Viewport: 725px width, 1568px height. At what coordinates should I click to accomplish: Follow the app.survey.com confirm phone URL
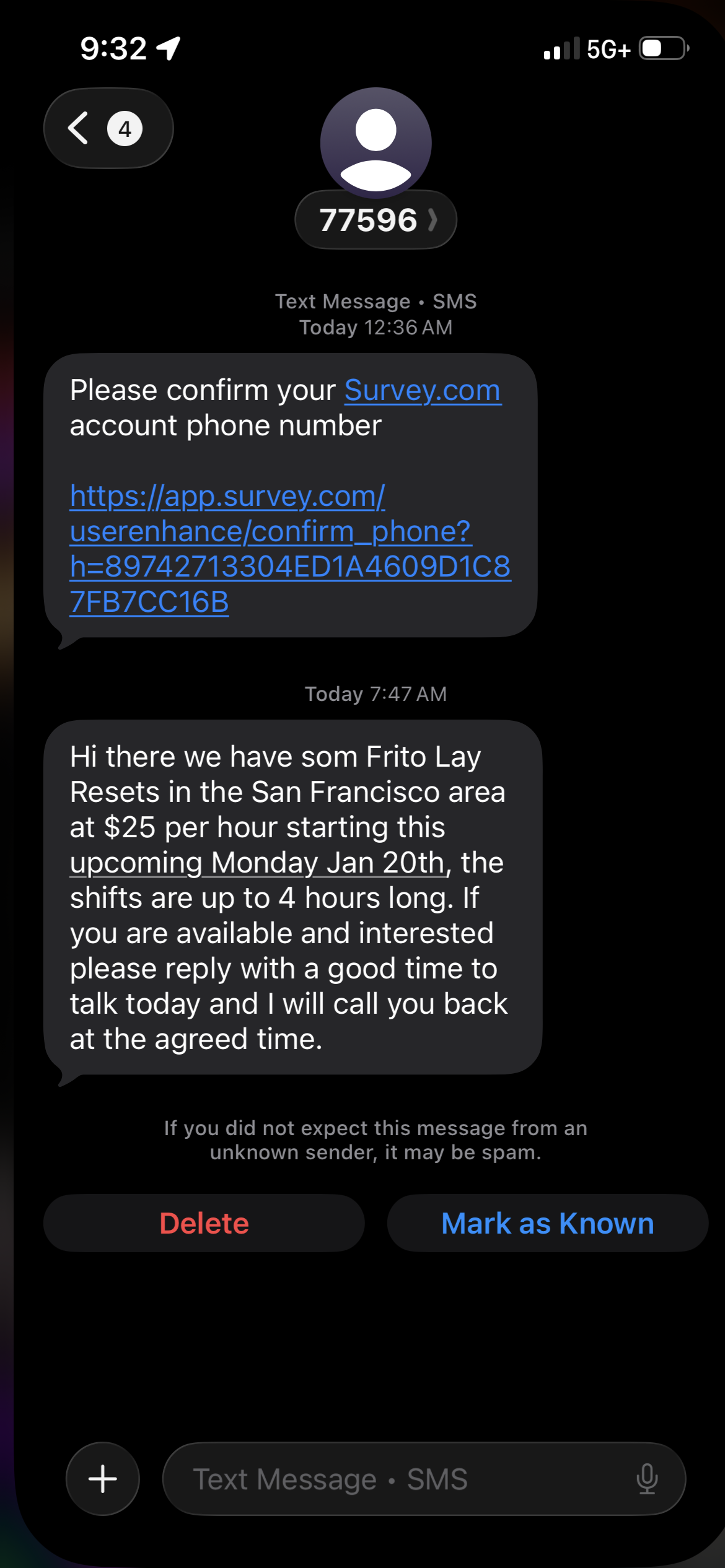(289, 549)
